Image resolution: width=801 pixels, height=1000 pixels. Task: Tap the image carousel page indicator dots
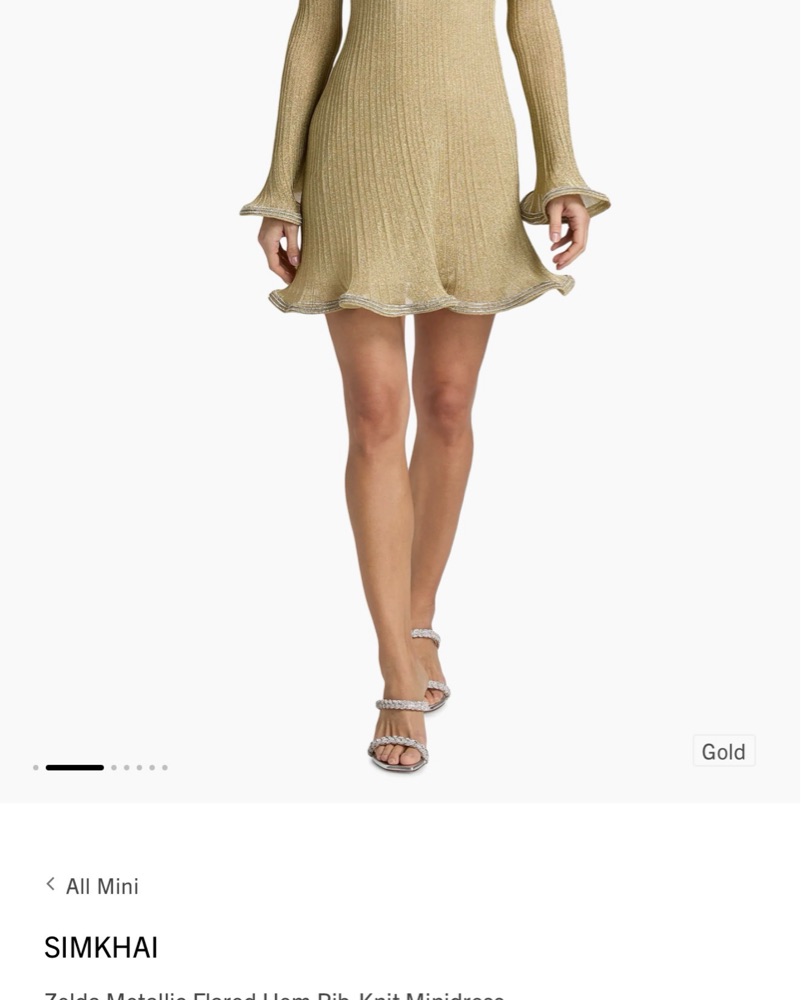(100, 767)
